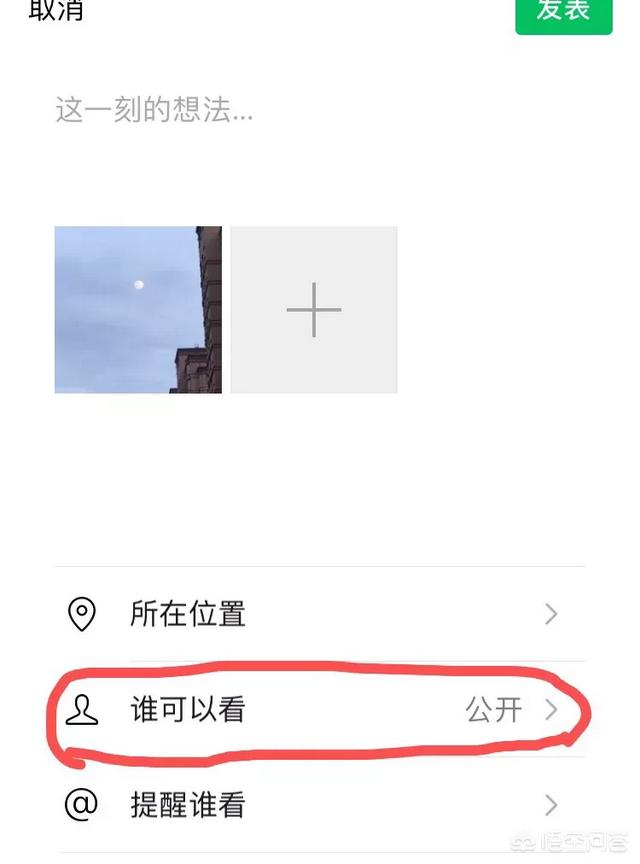Add another photo with the plus tile
Viewport: 640px width, 864px height.
click(x=314, y=310)
